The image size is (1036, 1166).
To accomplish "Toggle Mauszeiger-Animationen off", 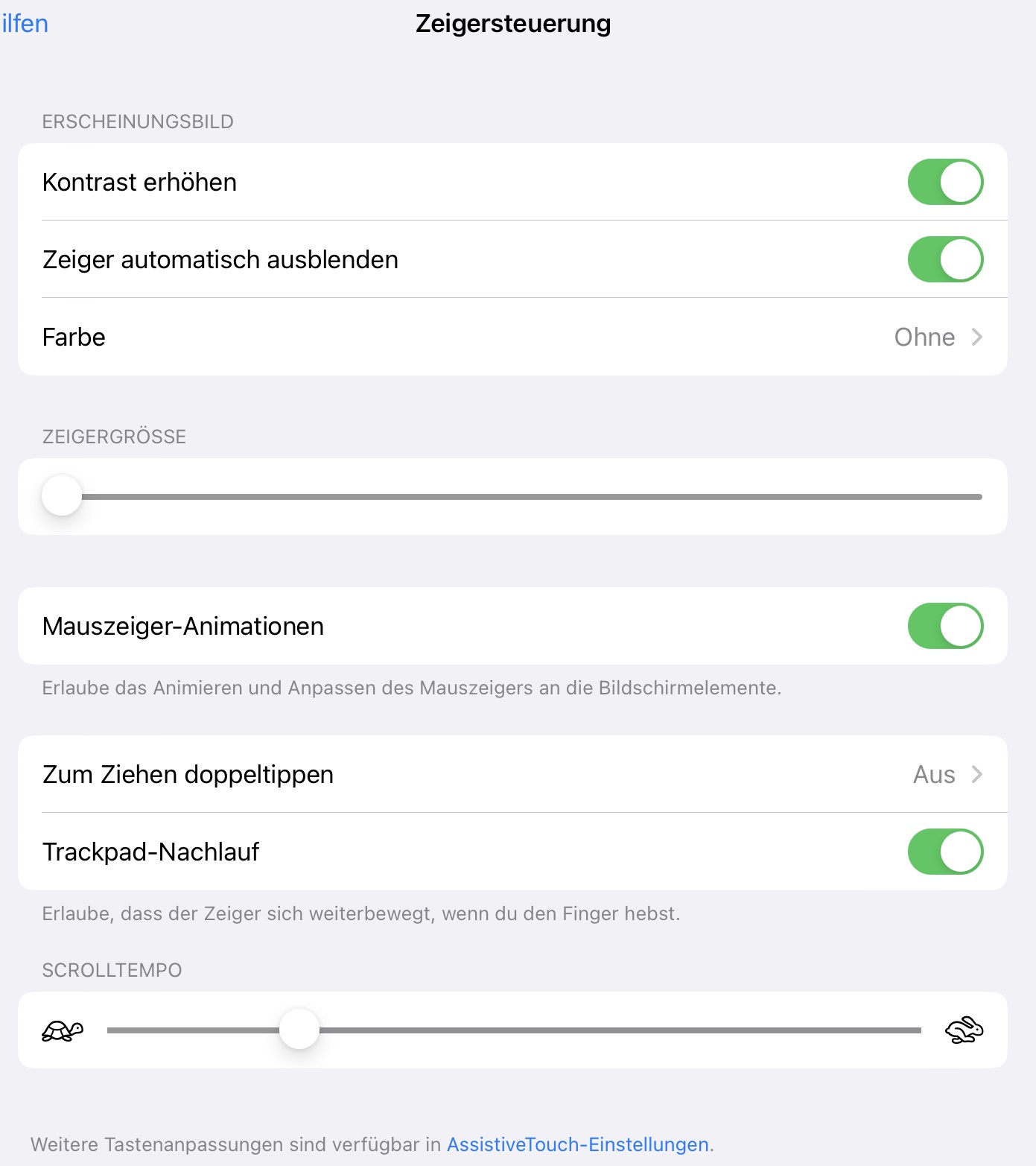I will coord(944,626).
